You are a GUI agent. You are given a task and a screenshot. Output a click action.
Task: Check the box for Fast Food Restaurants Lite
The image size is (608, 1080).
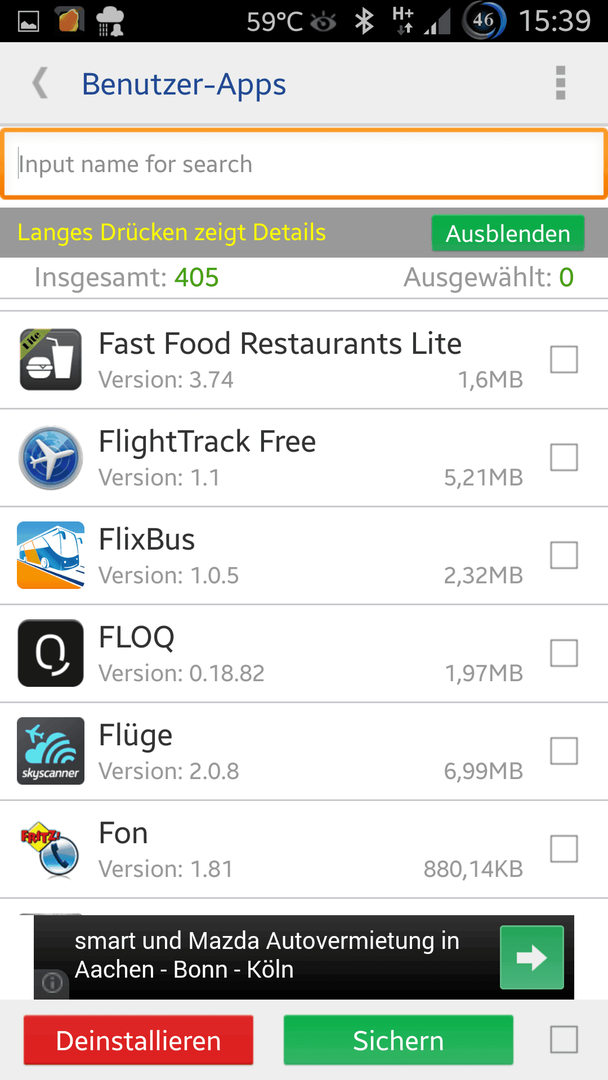(564, 360)
